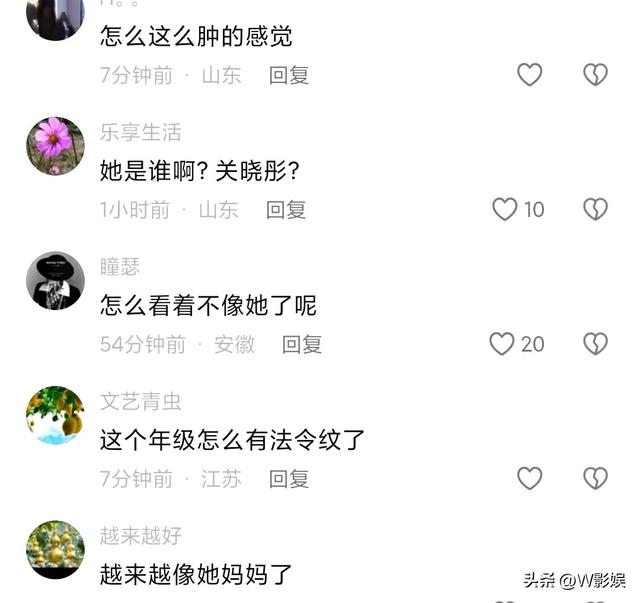Open 文艺青虫's profile avatar
The height and width of the screenshot is (603, 640).
(55, 415)
